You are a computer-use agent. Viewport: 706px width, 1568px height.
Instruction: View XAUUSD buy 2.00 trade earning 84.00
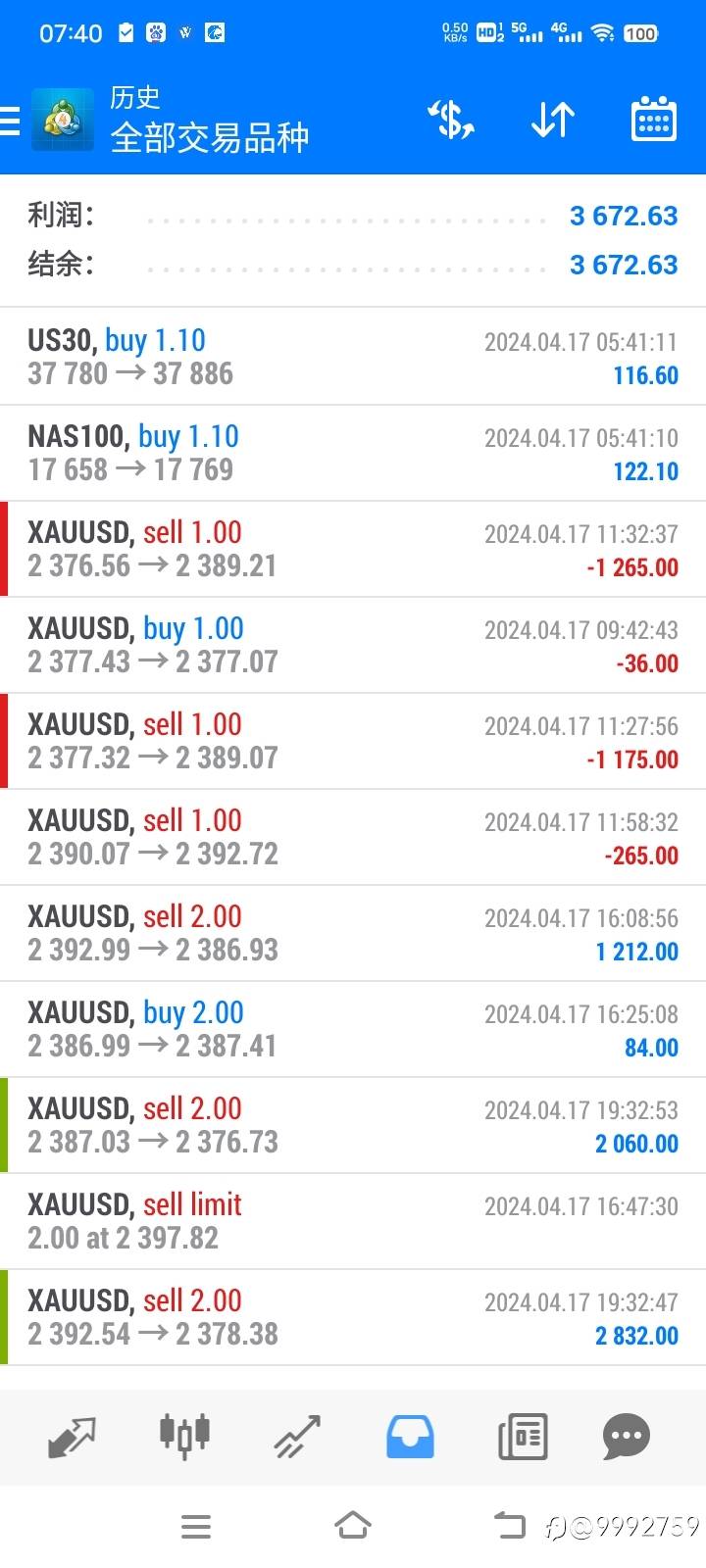pos(353,1029)
